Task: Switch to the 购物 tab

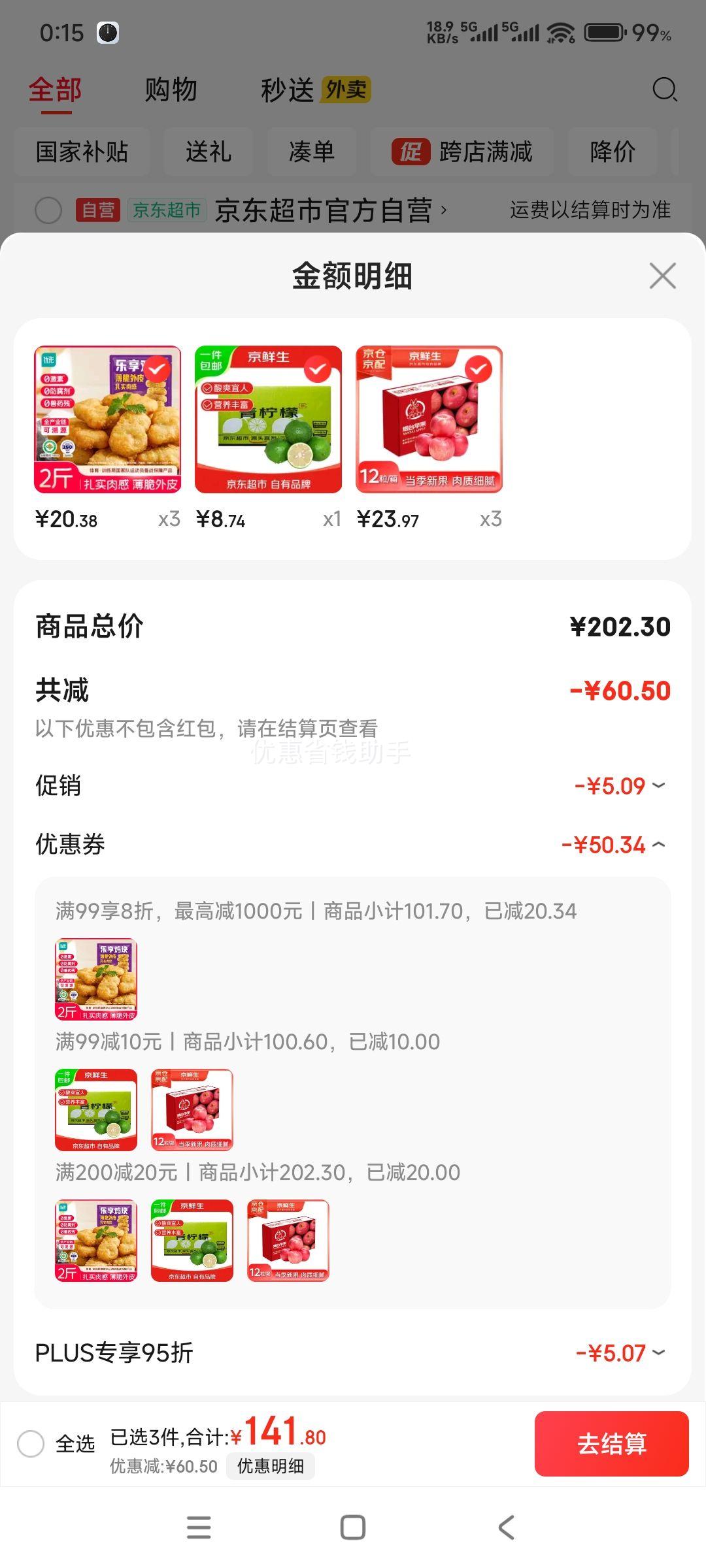Action: [171, 90]
